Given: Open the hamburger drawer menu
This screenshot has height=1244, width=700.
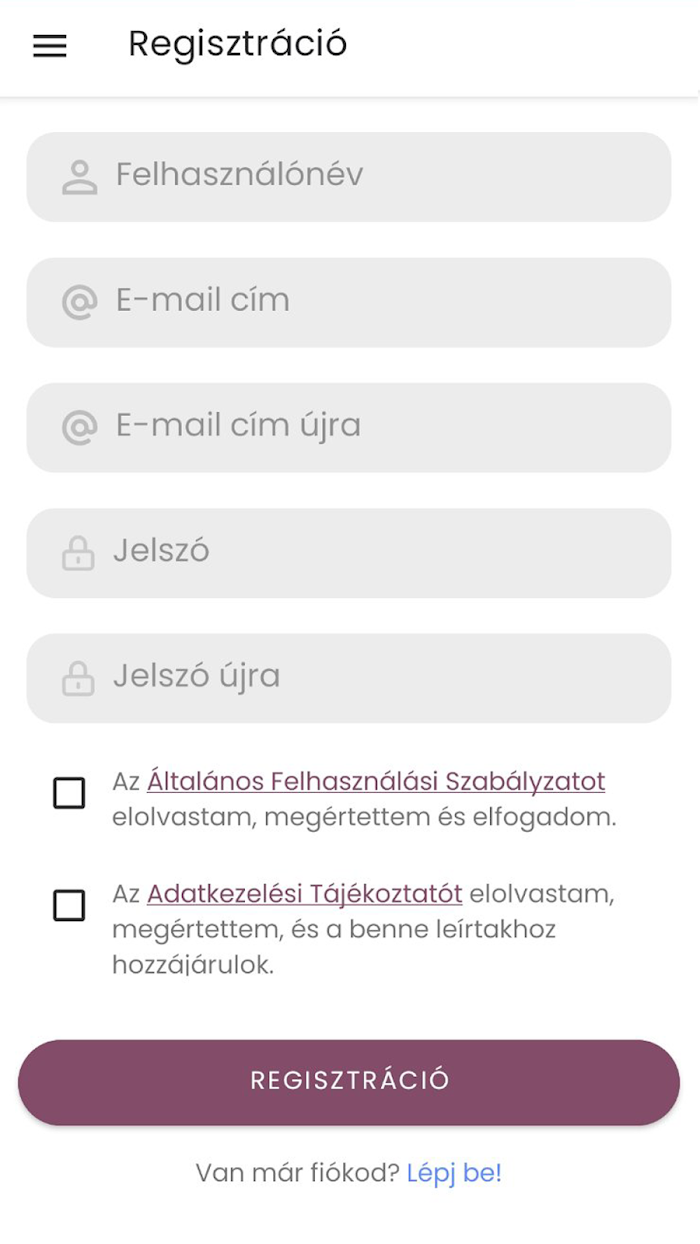Looking at the screenshot, I should click(50, 46).
